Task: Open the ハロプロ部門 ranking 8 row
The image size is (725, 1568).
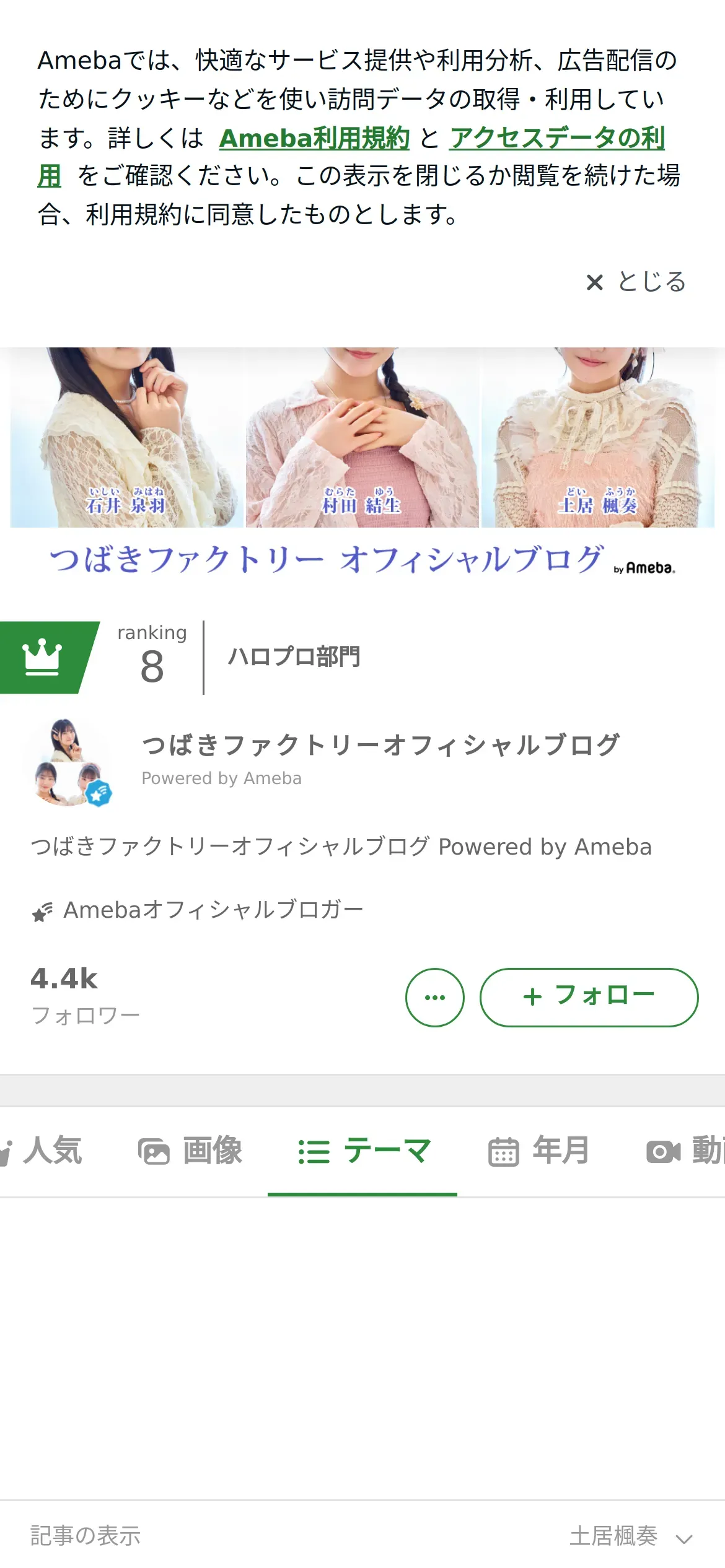Action: click(362, 658)
